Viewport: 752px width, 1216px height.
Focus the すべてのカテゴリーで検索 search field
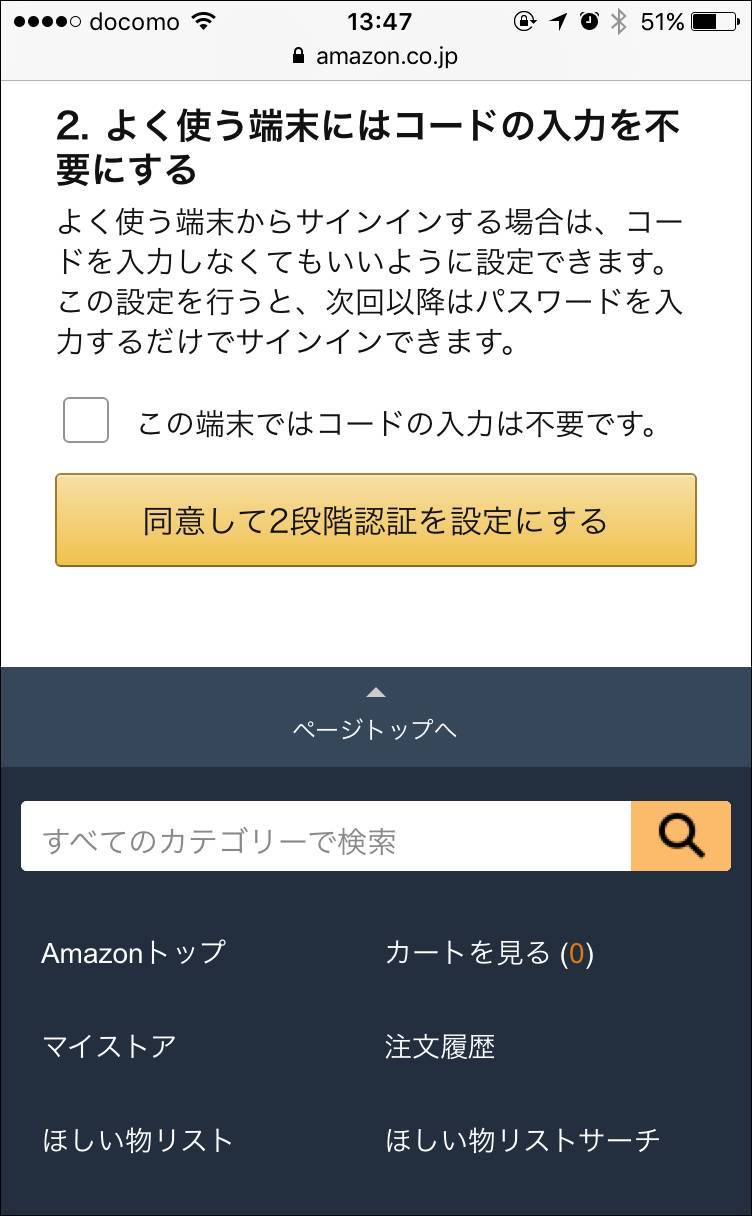click(326, 836)
